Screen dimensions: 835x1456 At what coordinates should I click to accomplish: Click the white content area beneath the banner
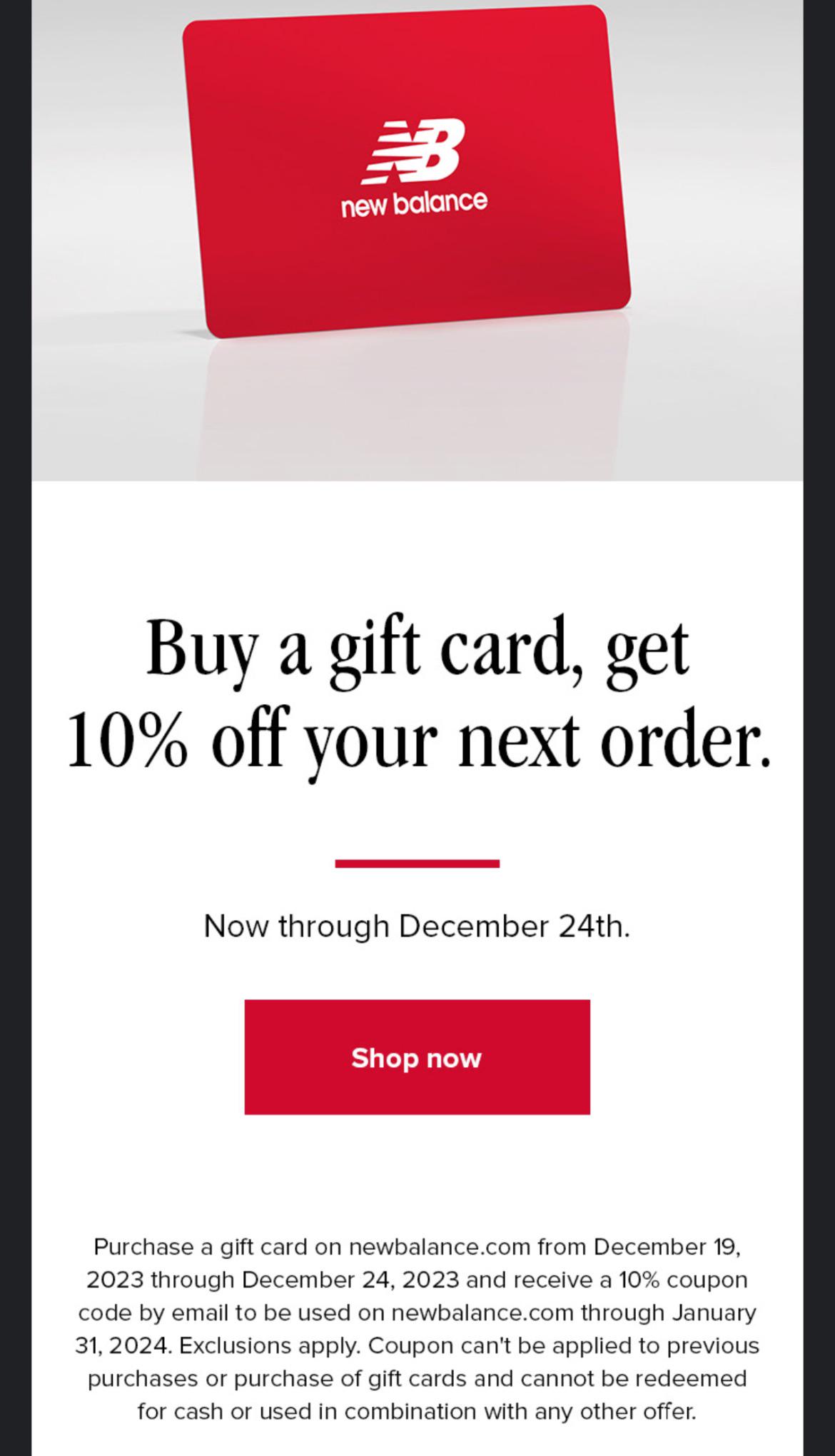point(417,535)
